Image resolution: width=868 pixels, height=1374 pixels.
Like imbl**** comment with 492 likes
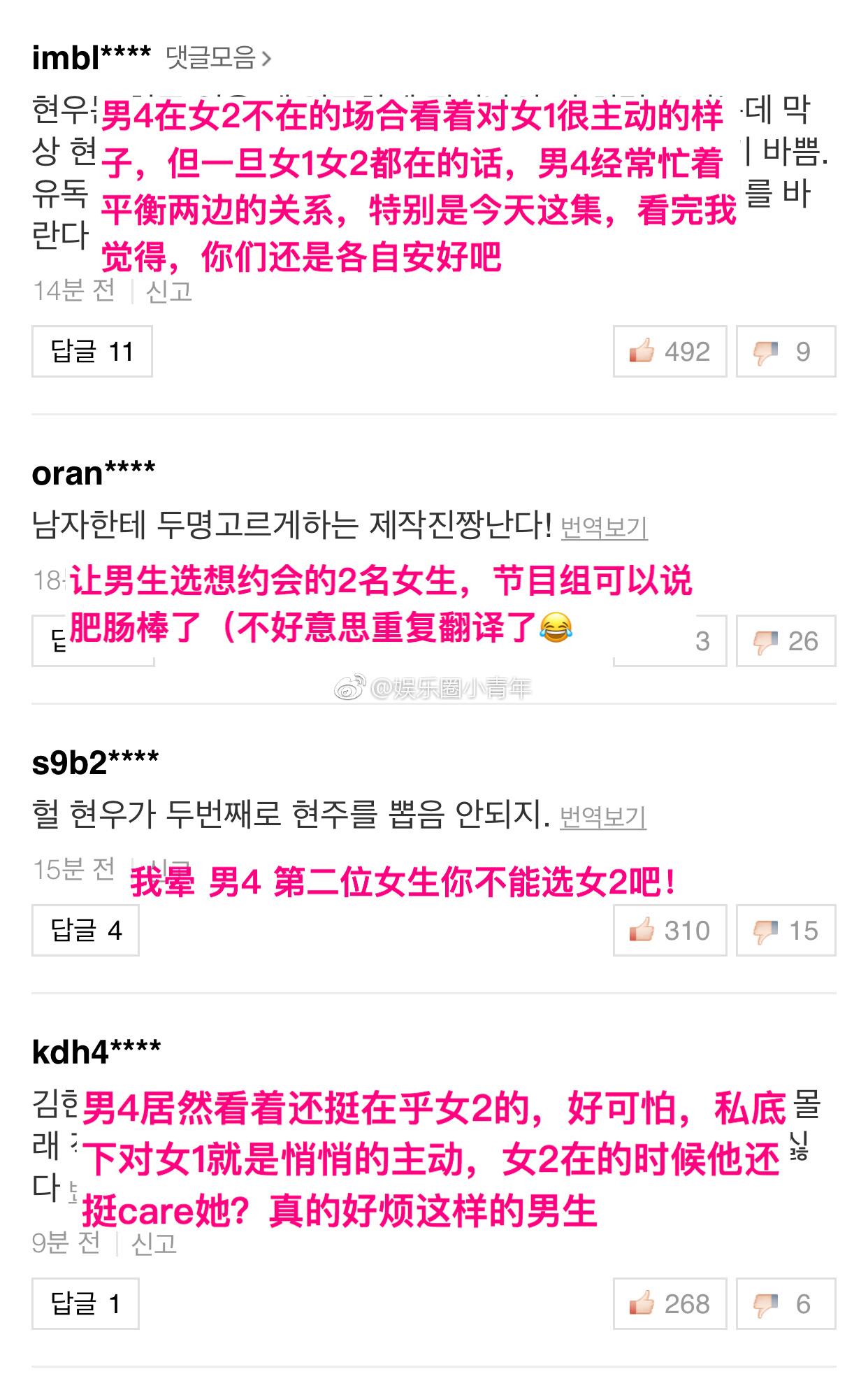tap(670, 351)
